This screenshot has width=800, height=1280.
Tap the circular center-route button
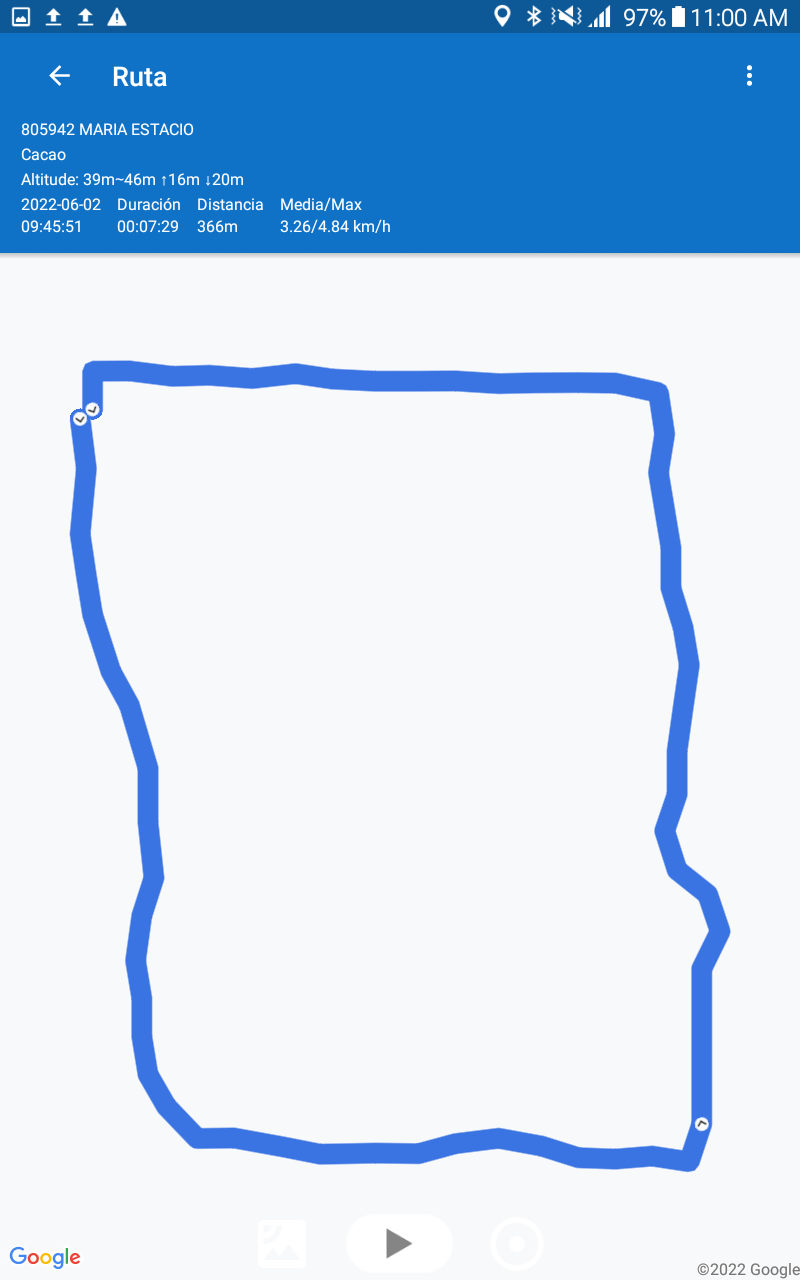coord(517,1244)
